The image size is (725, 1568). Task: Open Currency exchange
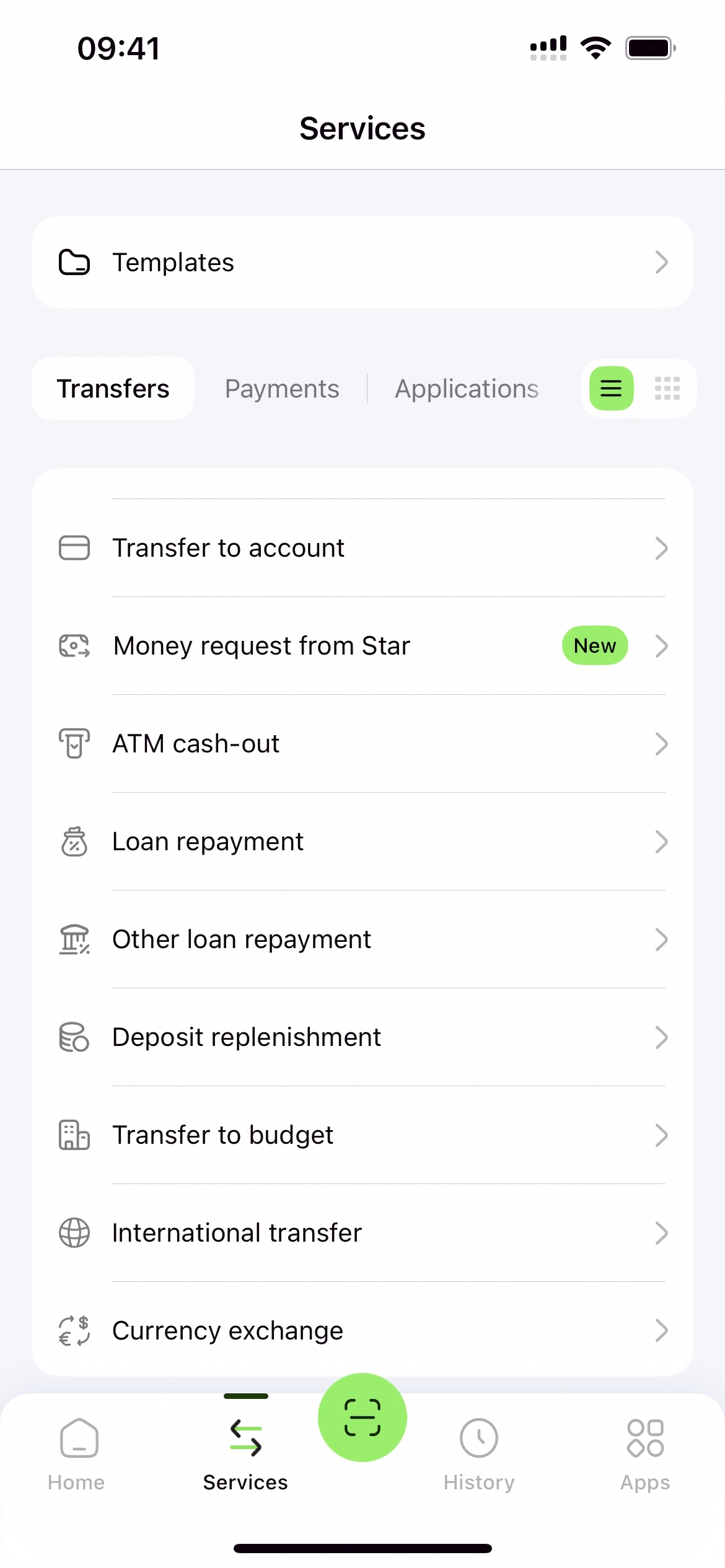[x=362, y=1331]
